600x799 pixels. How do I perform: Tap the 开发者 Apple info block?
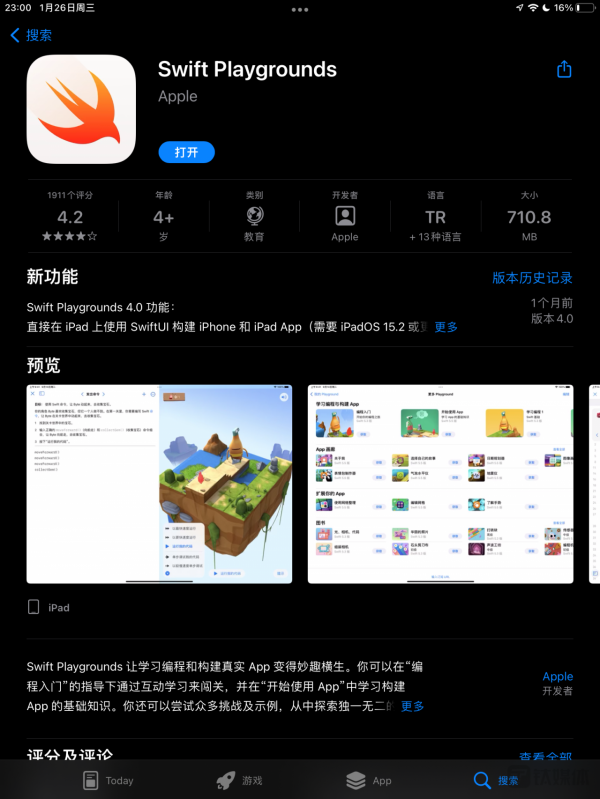click(x=345, y=217)
